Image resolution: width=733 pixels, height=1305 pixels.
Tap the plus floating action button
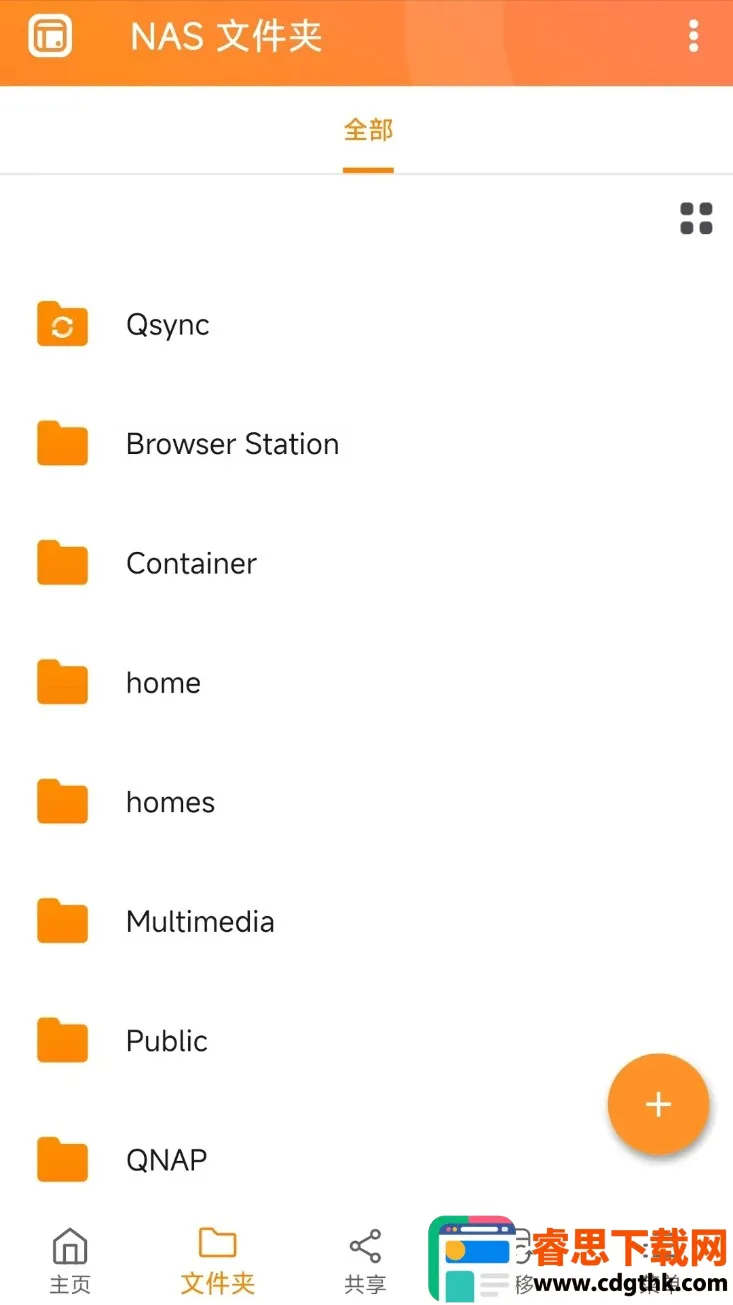658,1104
